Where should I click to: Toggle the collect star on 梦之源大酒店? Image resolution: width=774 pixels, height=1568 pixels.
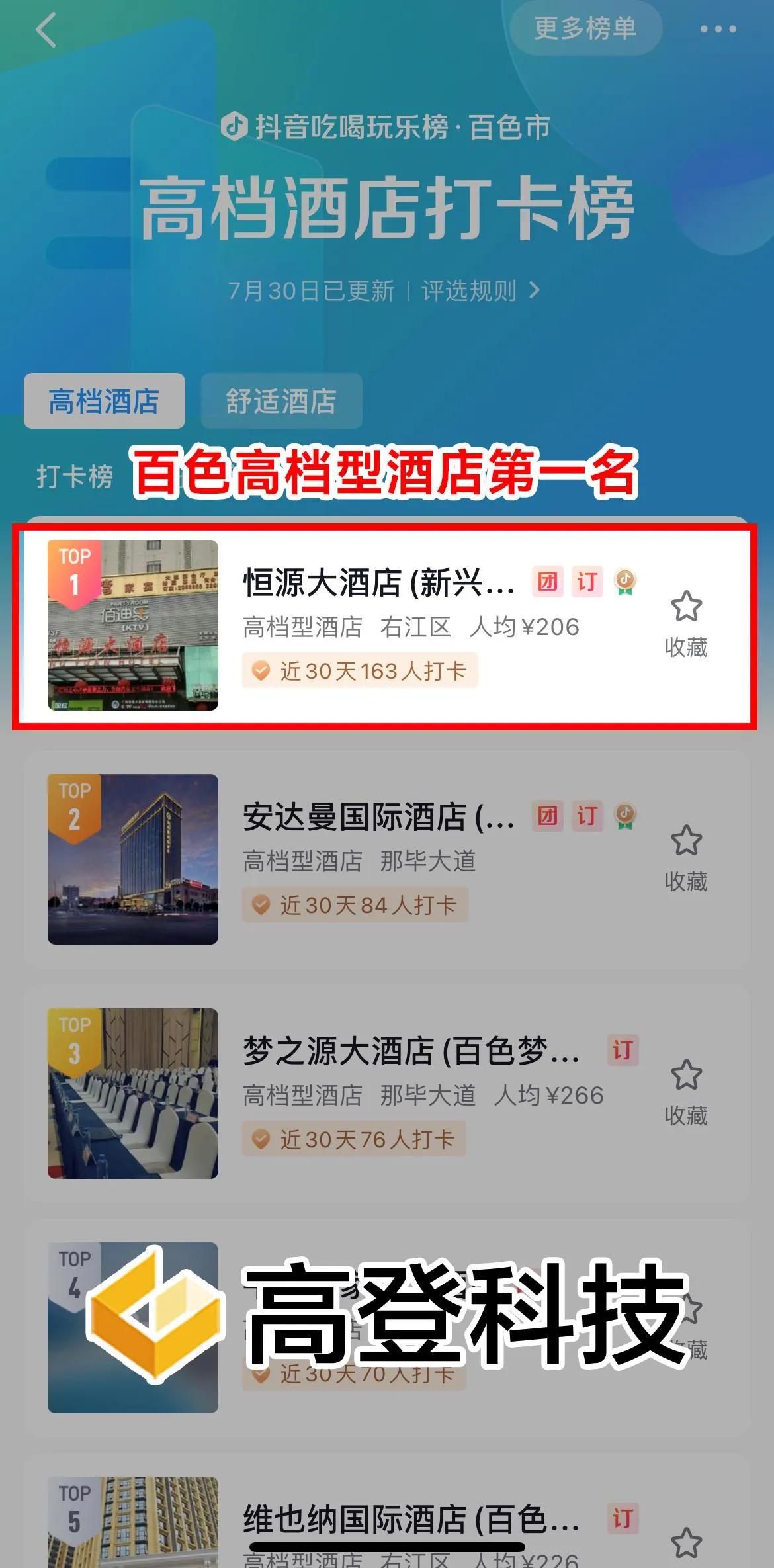point(685,1073)
